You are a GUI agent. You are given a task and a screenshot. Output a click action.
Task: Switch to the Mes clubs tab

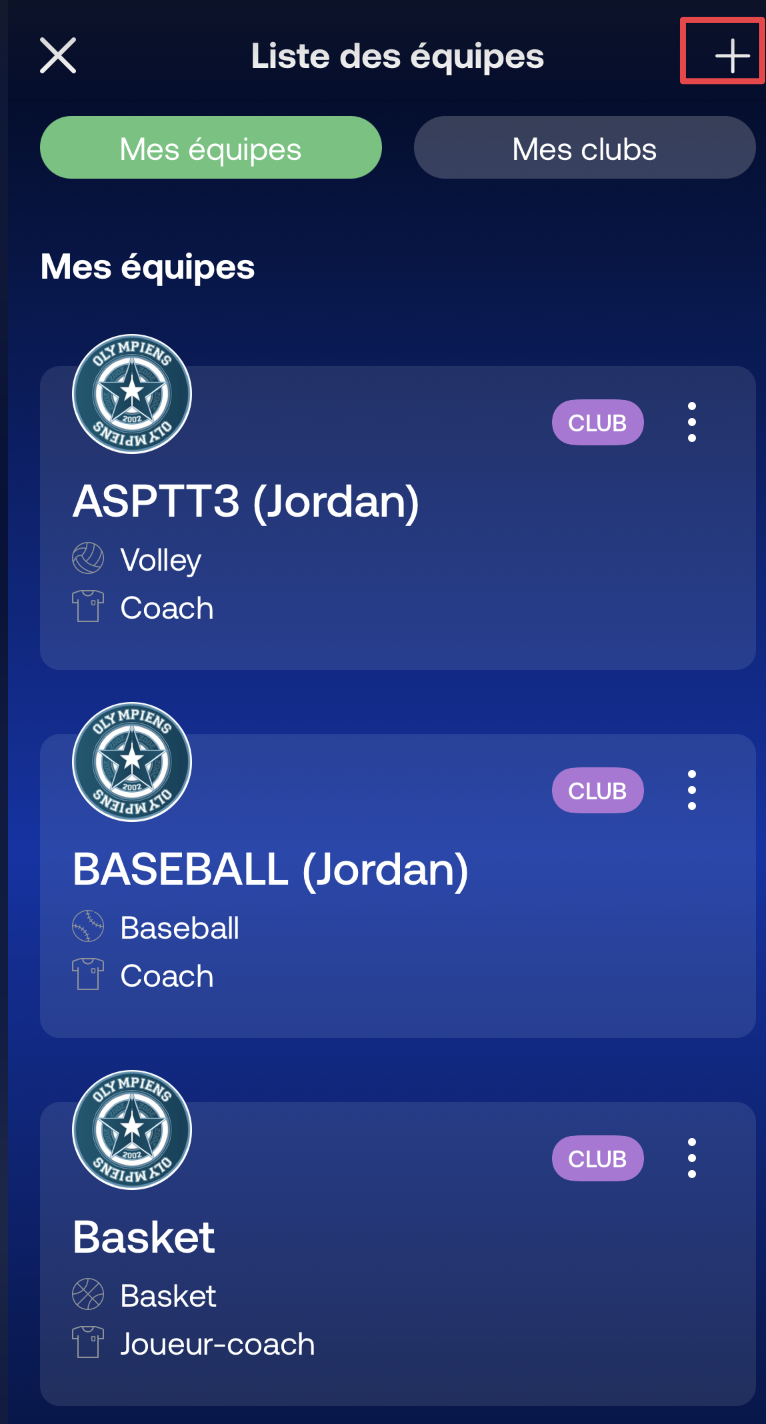tap(585, 148)
